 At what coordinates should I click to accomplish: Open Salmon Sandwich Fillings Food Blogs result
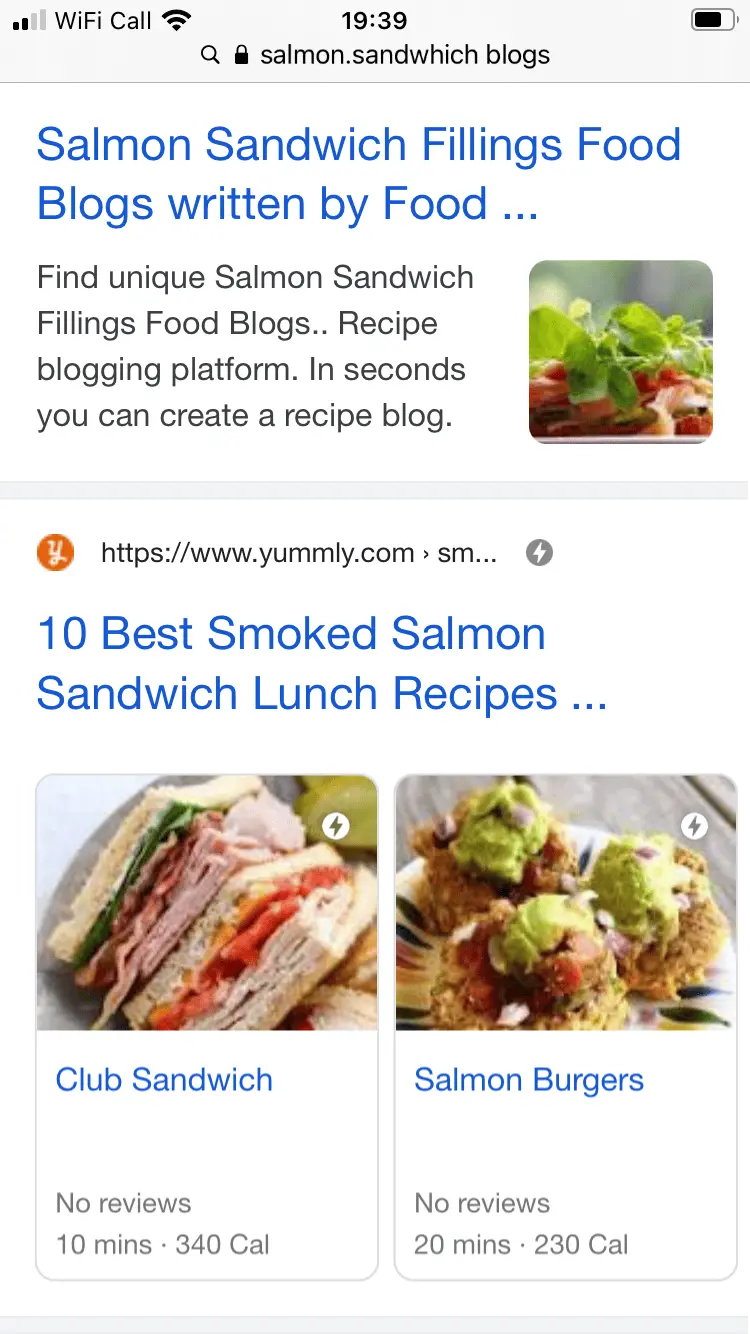[x=358, y=174]
